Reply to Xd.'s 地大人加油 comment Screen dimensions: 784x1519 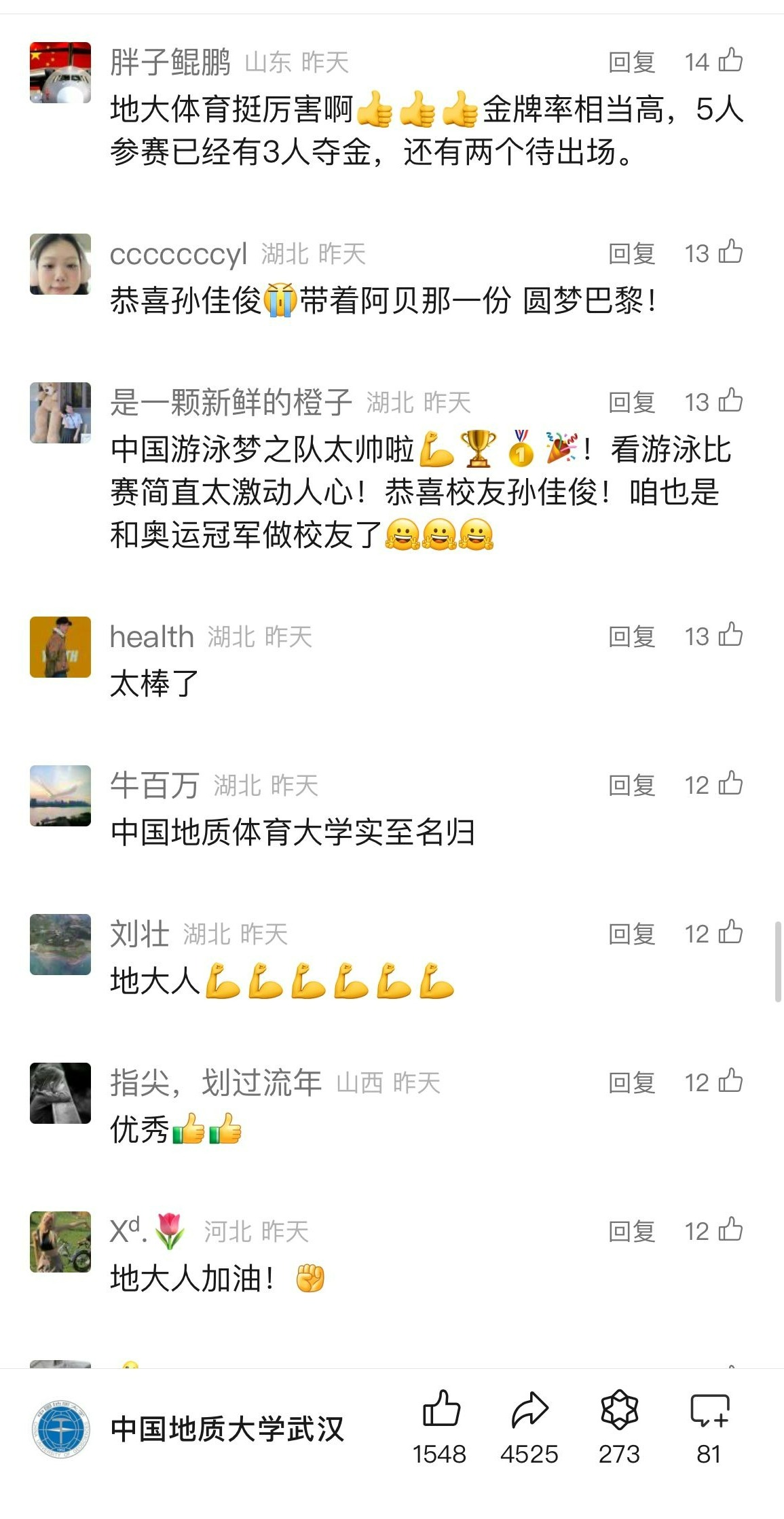pyautogui.click(x=631, y=1231)
